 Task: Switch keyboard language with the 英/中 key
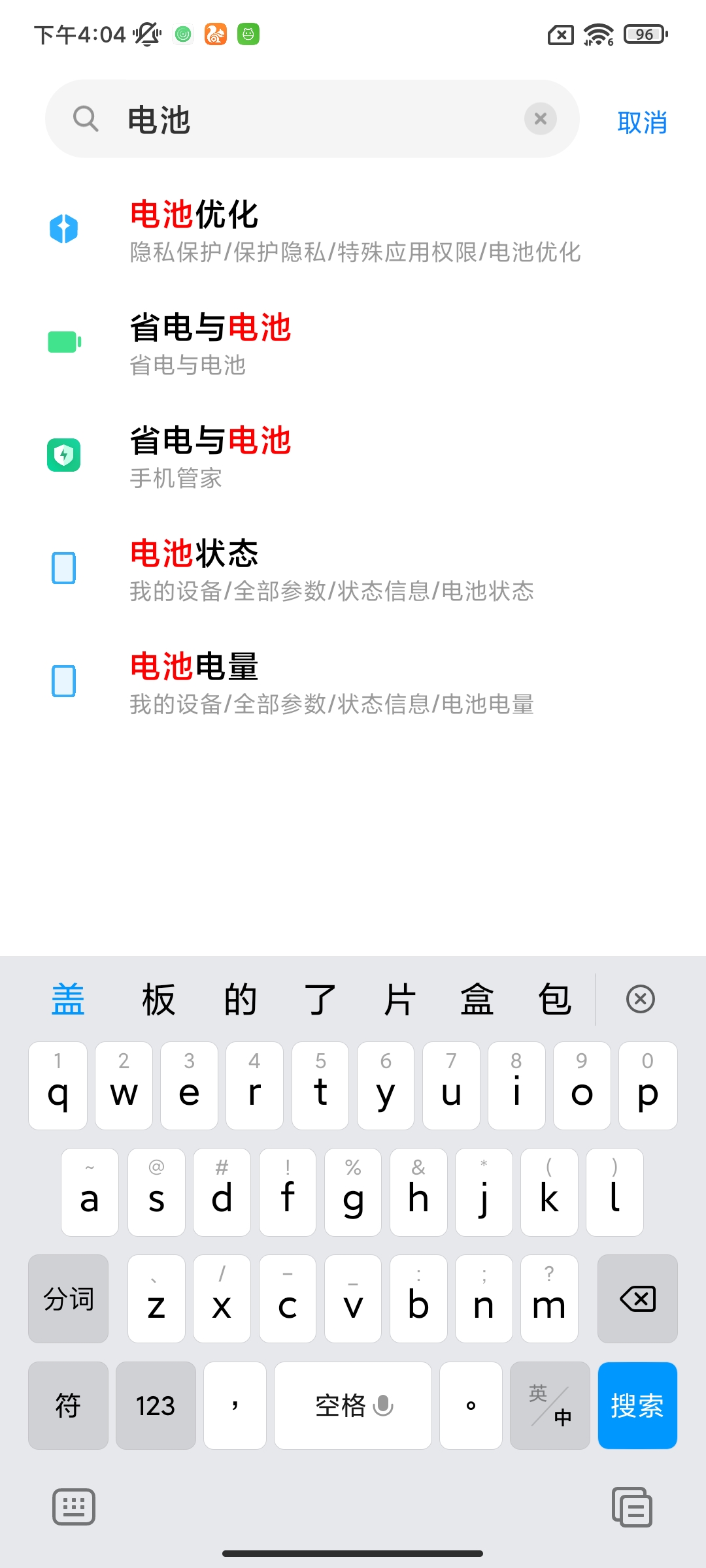550,1406
